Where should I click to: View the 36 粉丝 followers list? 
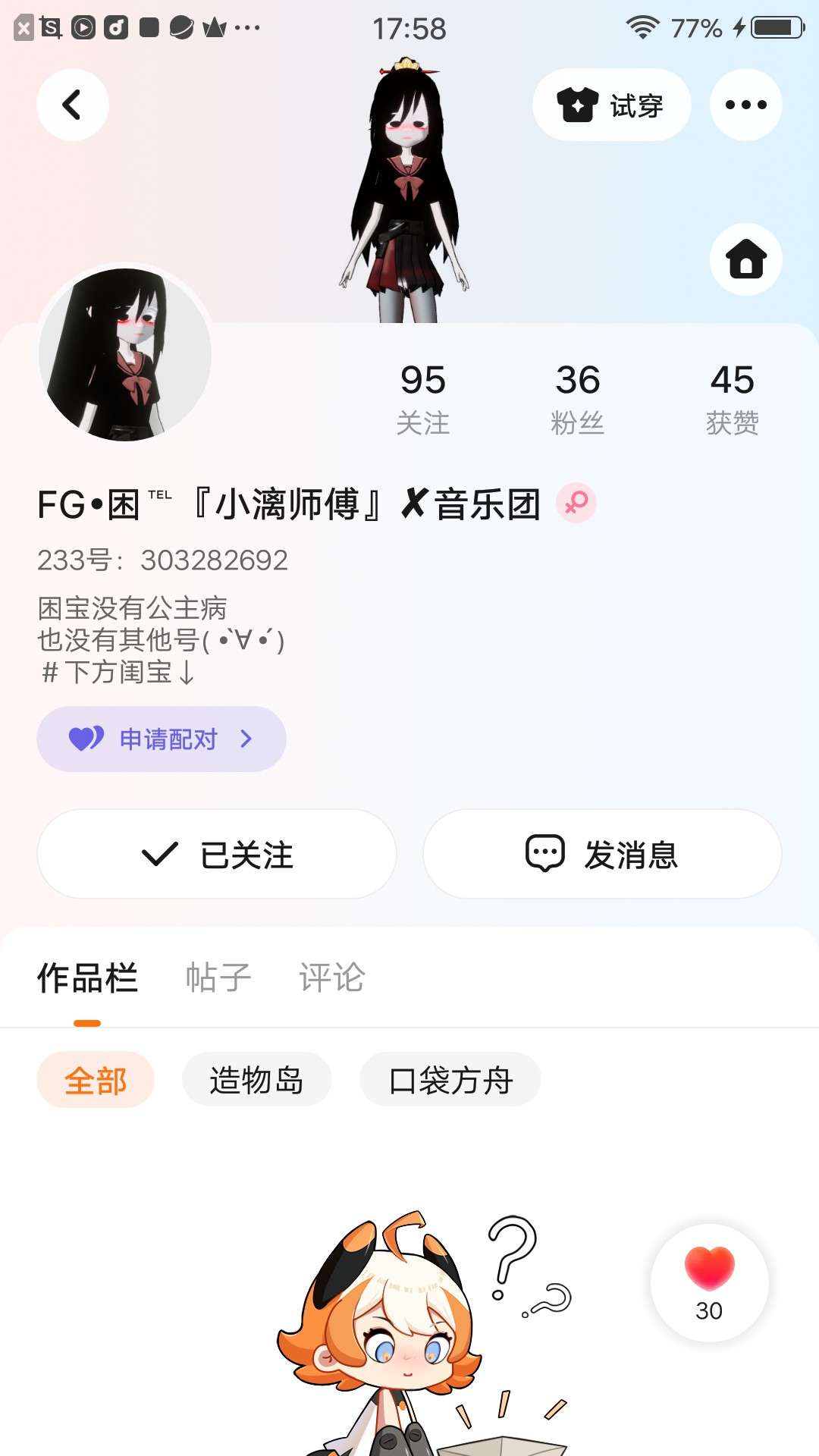[577, 398]
